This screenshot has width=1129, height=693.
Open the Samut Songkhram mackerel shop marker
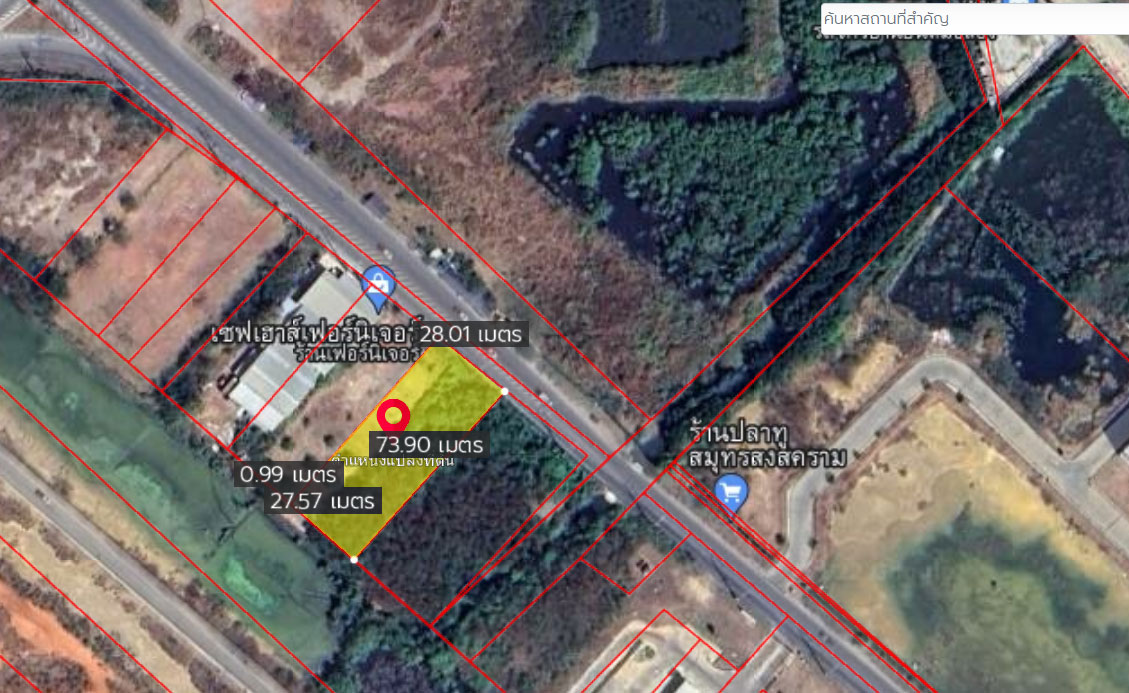733,492
